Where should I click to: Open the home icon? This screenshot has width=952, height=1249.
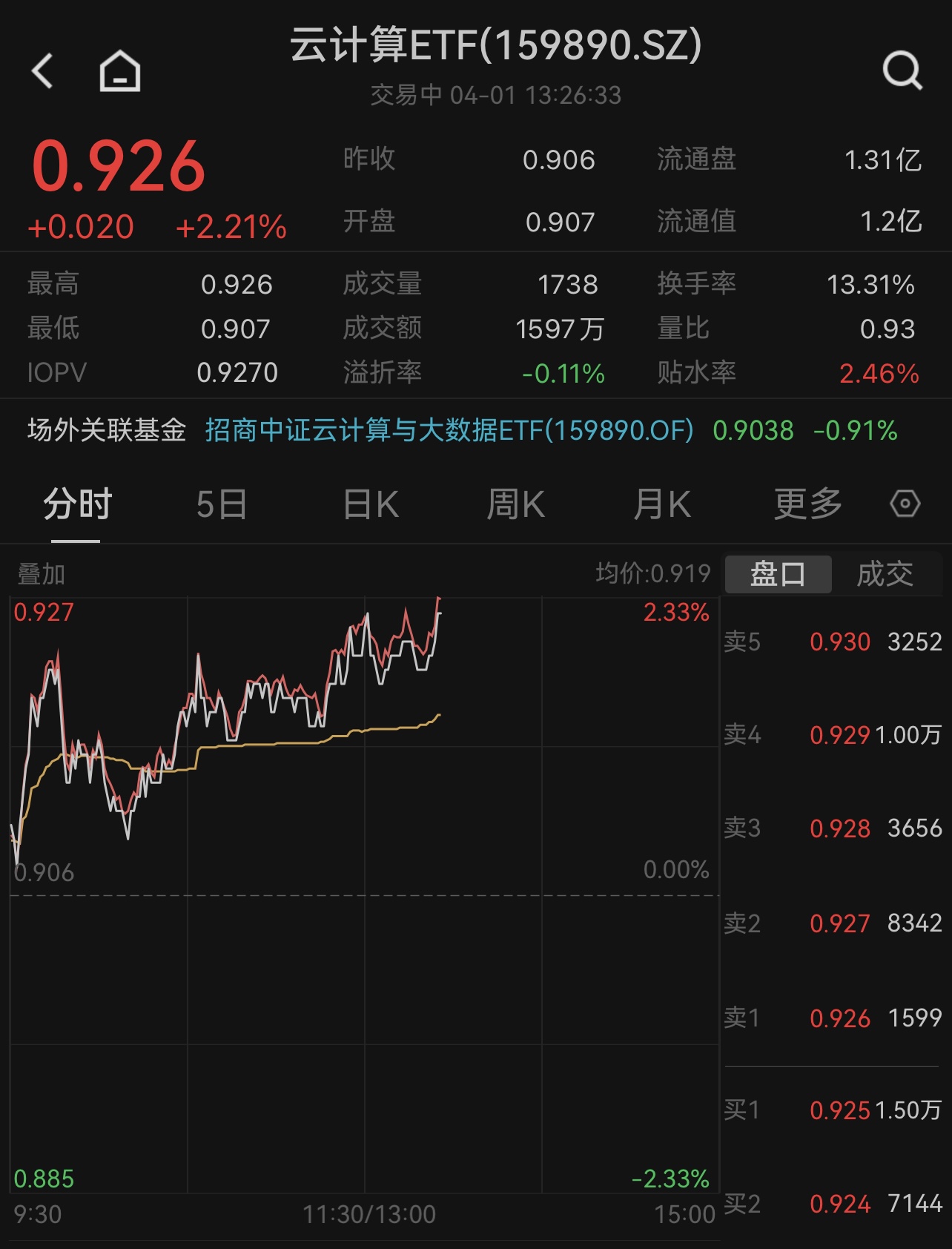(x=120, y=71)
